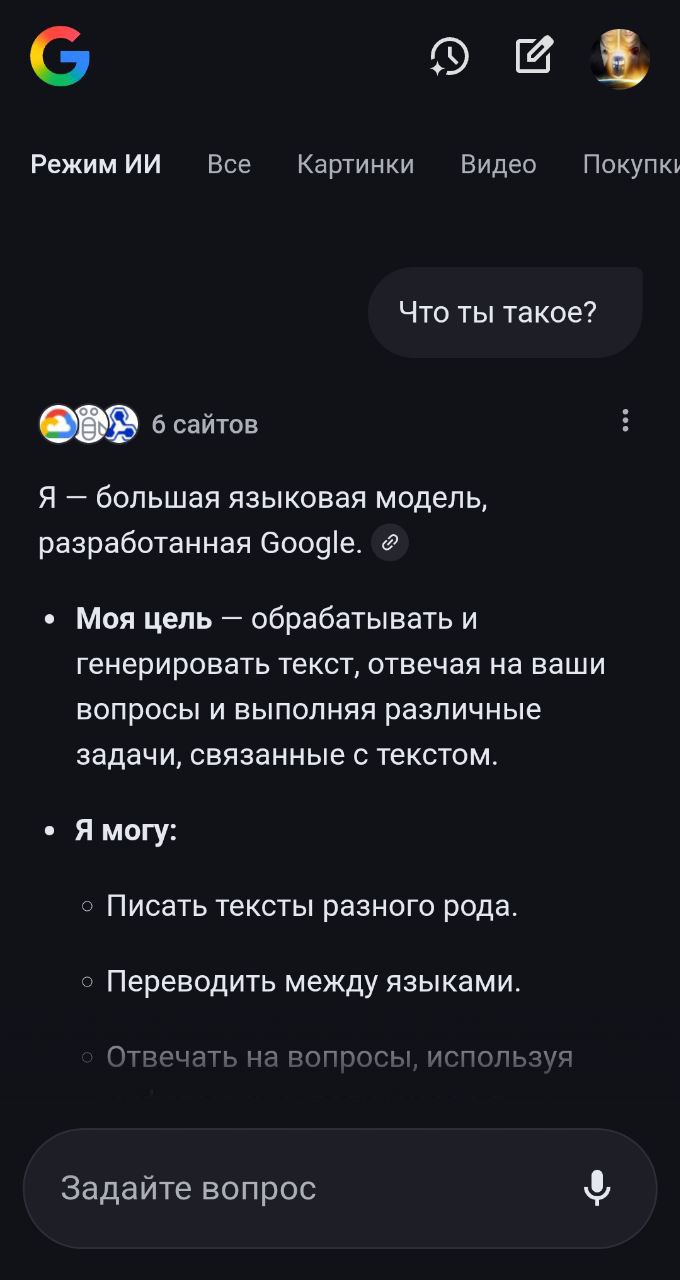Start voice input with the microphone
The height and width of the screenshot is (1280, 680).
click(x=597, y=1188)
